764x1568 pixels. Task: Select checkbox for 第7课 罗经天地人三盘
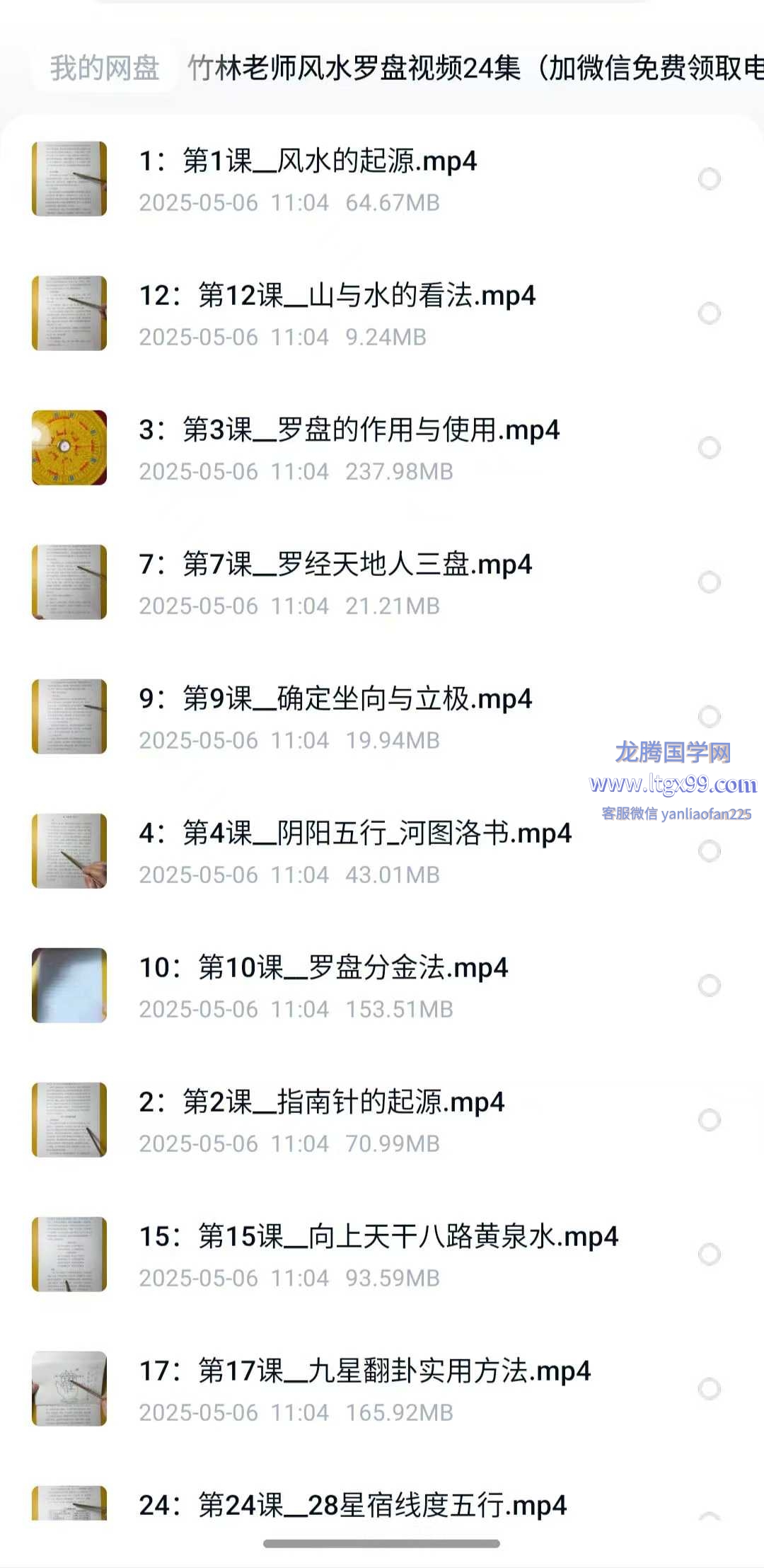709,582
